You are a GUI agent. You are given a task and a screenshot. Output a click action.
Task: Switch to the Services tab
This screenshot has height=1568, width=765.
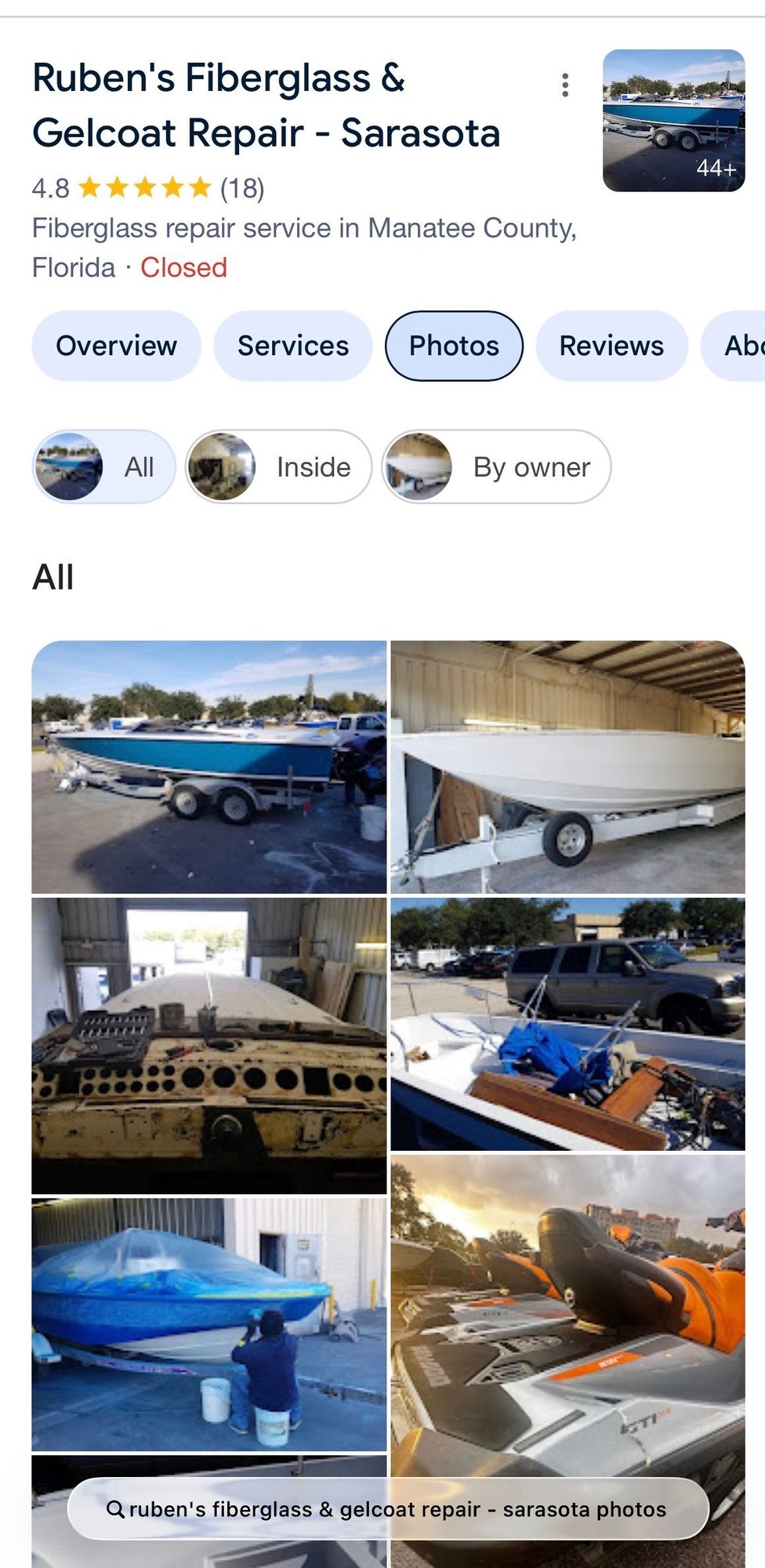293,346
